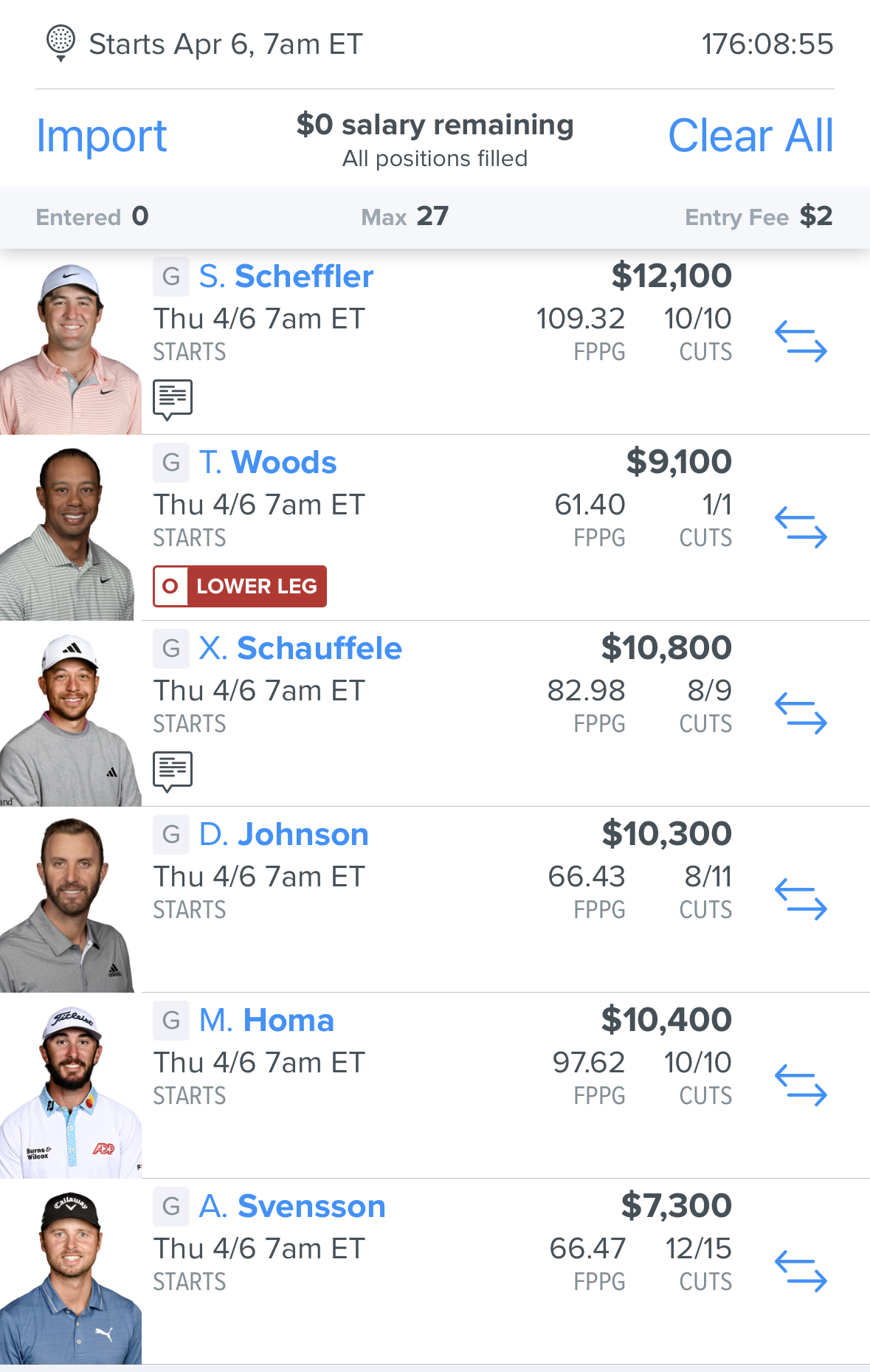870x1372 pixels.
Task: Open X. Schauffele player details
Action: click(x=300, y=649)
